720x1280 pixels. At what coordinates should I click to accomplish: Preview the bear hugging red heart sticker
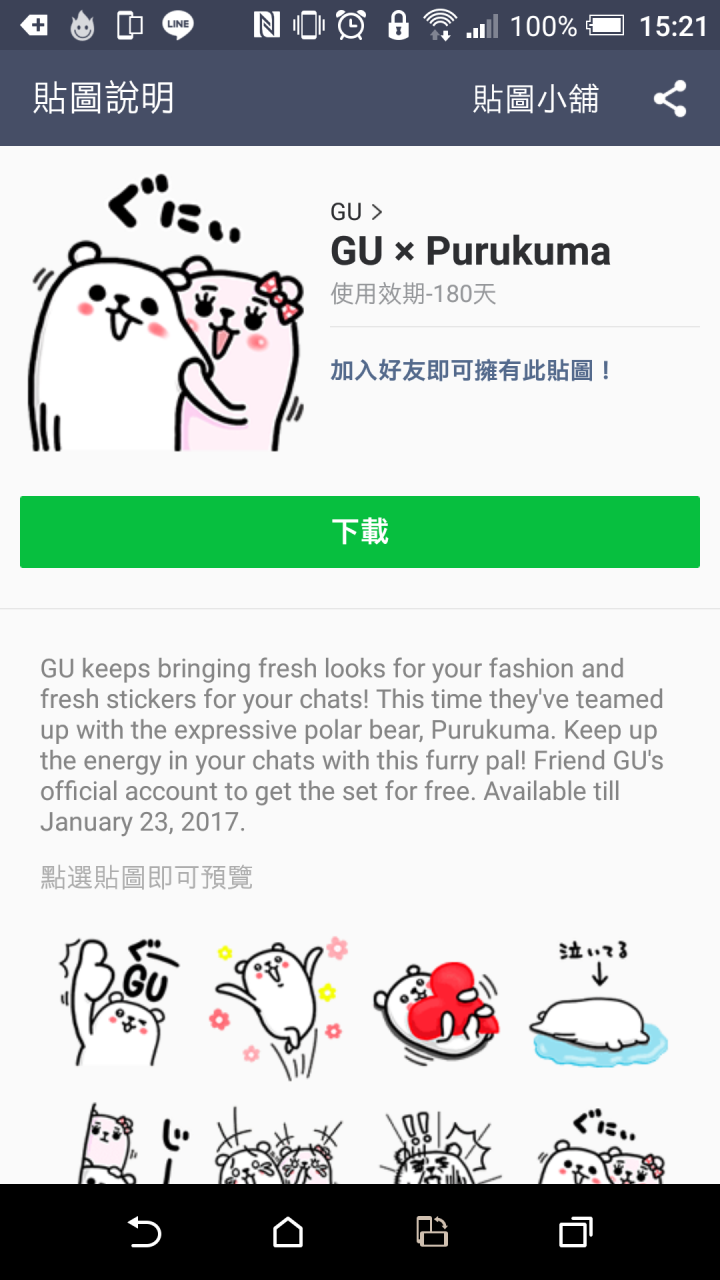tap(438, 1001)
